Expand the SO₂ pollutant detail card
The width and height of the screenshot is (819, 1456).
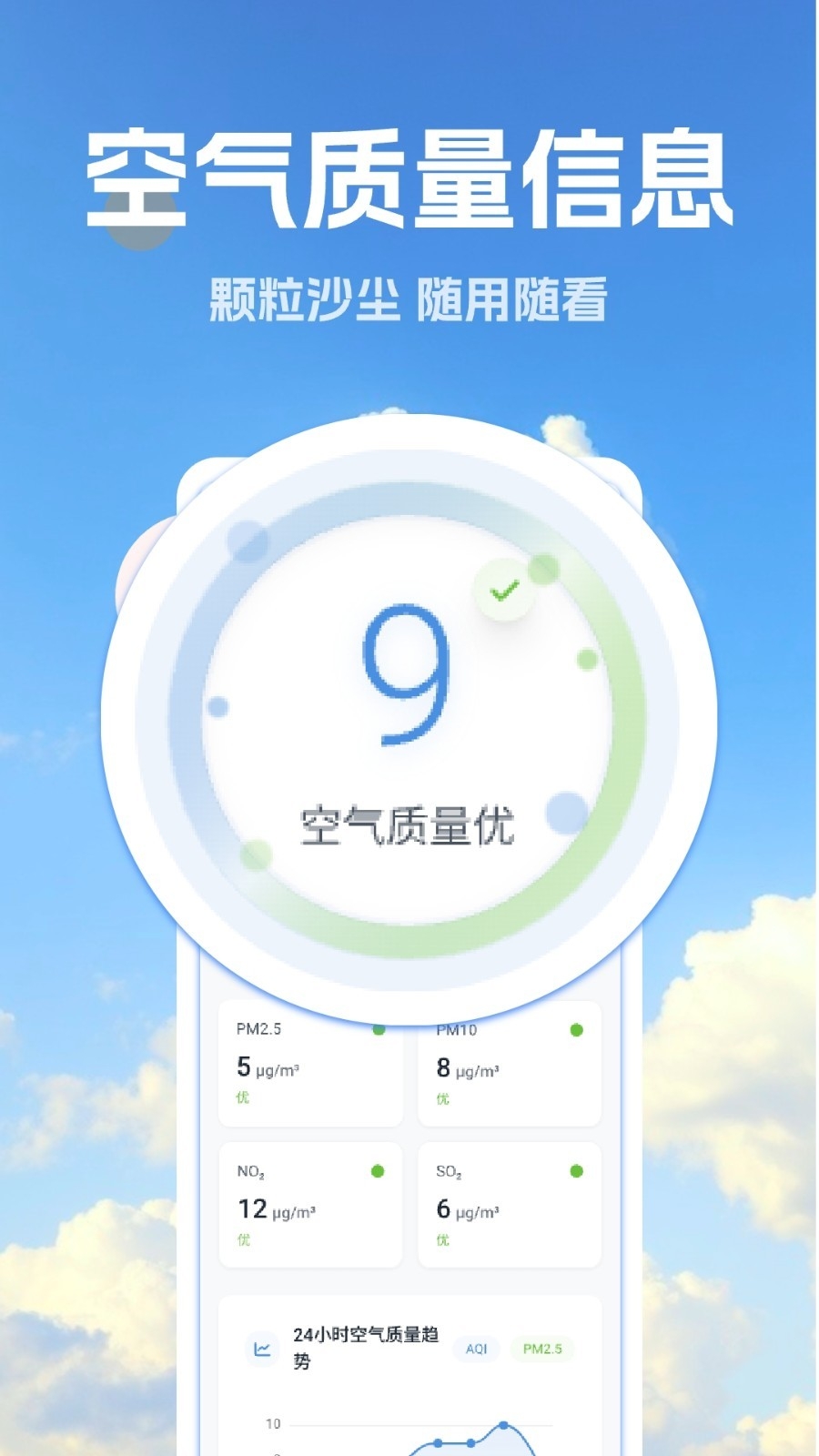coord(510,1204)
